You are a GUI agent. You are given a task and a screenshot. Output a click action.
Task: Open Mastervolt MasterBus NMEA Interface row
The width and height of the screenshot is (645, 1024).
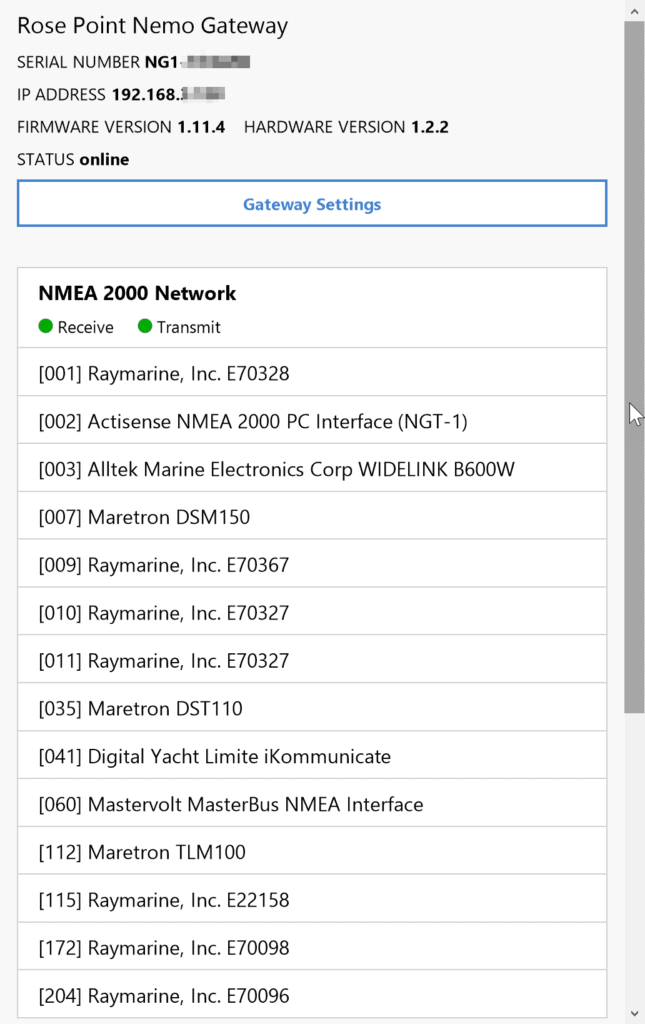coord(312,804)
